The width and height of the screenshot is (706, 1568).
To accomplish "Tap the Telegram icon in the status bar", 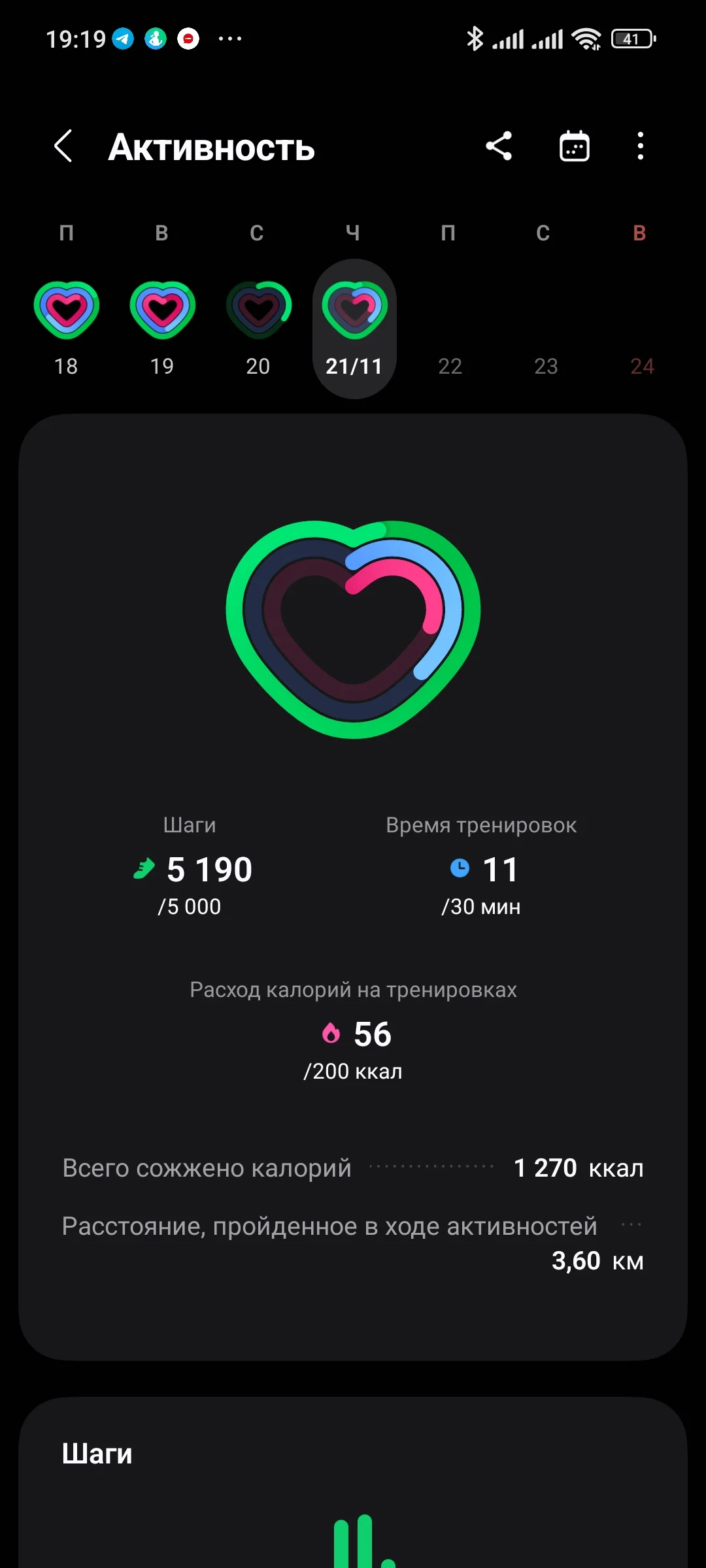I will click(x=122, y=39).
